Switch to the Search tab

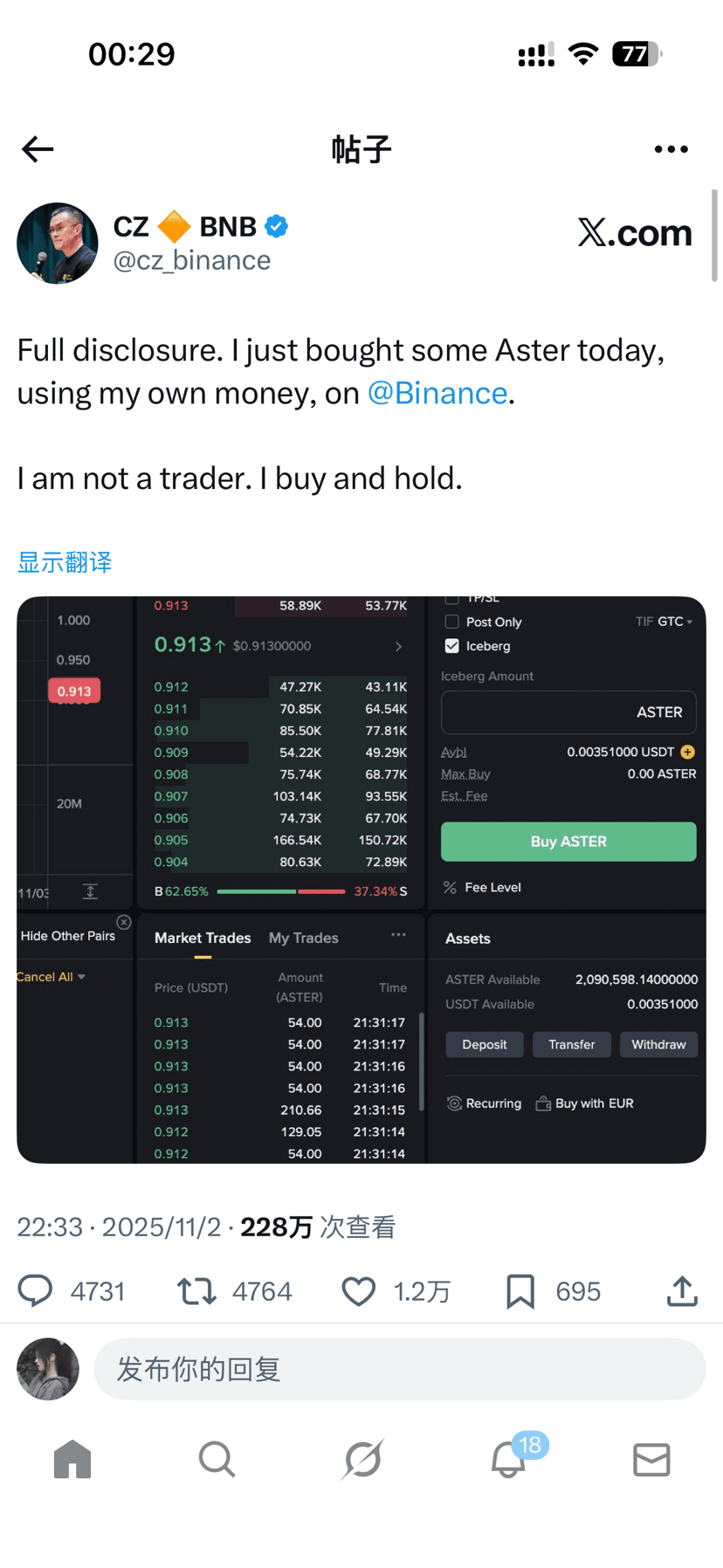coord(217,1459)
